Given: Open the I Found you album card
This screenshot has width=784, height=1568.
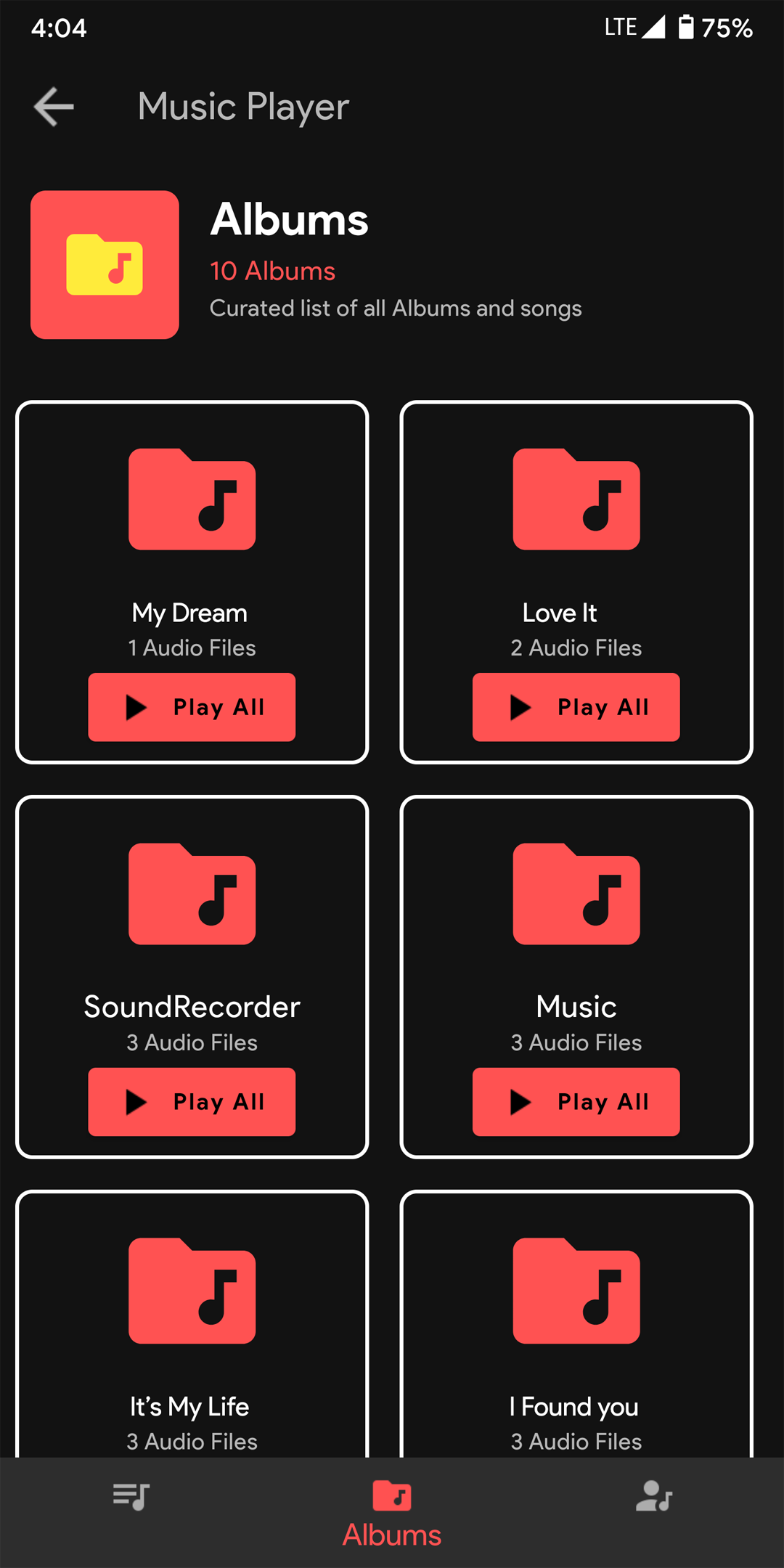Looking at the screenshot, I should 575,1343.
